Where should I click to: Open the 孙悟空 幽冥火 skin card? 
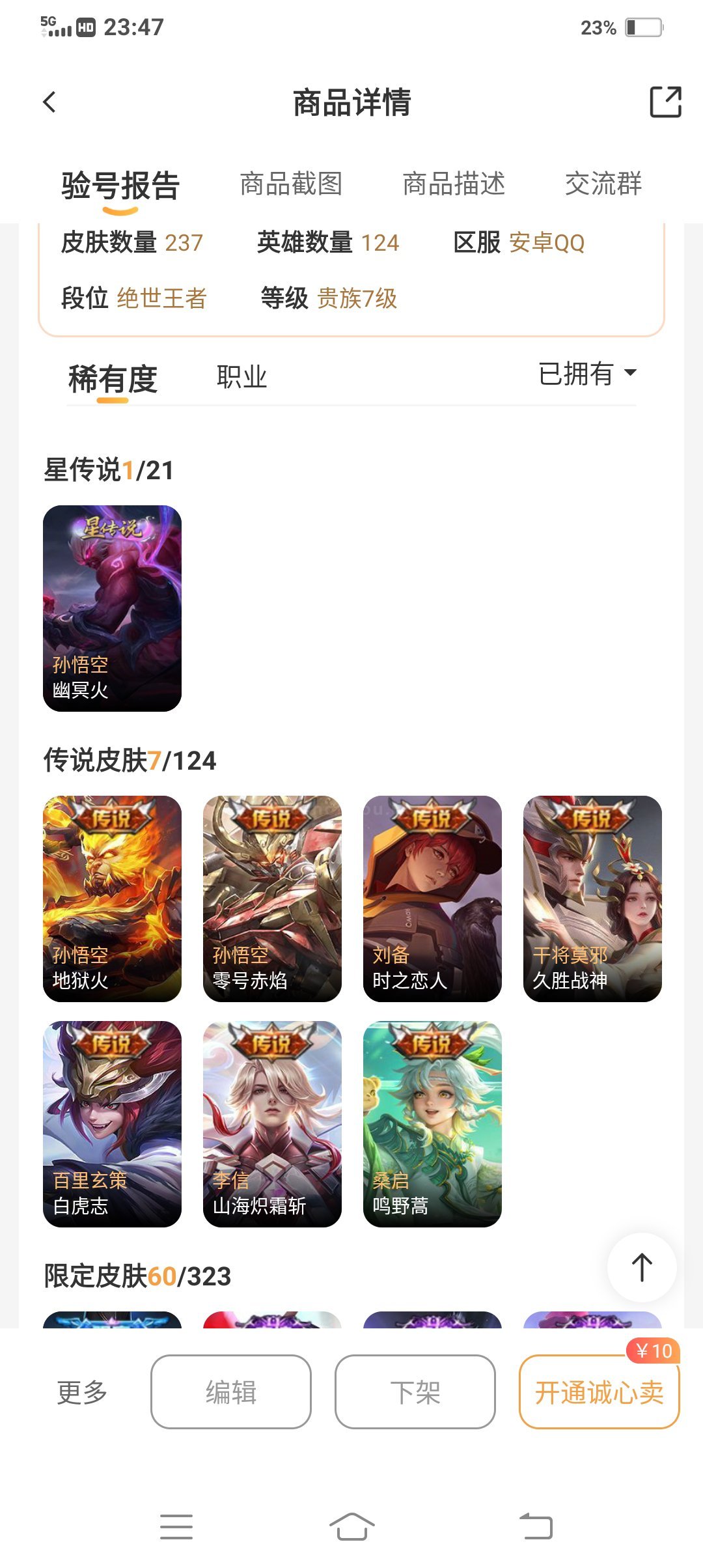pyautogui.click(x=112, y=608)
